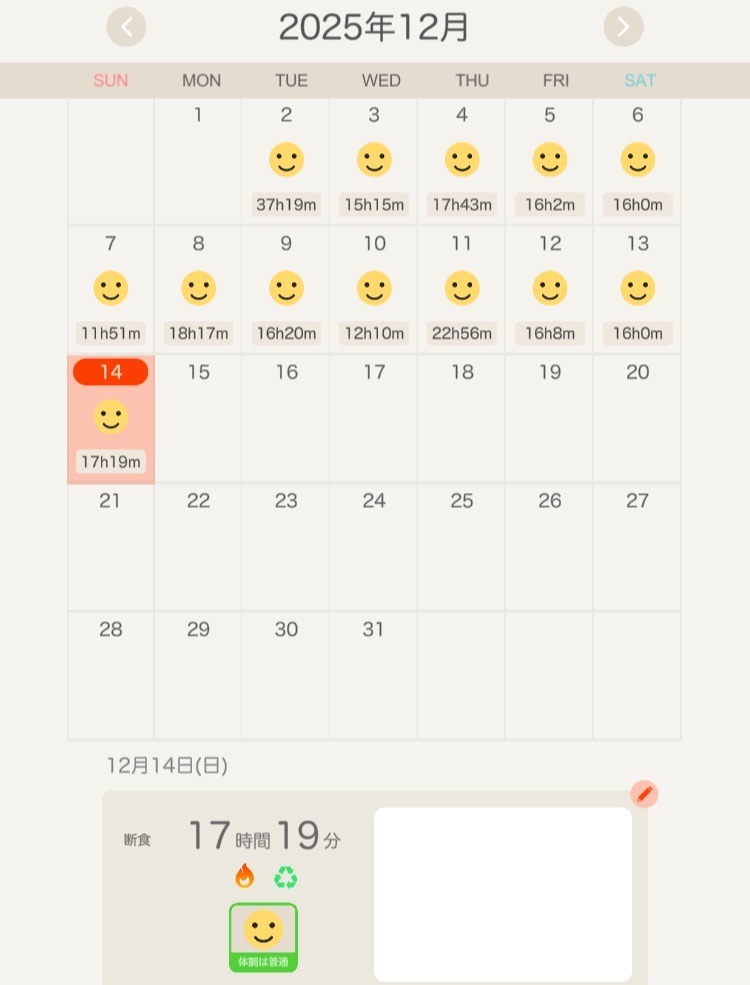Viewport: 750px width, 985px height.
Task: Select December 15 on the calendar
Action: click(x=198, y=419)
